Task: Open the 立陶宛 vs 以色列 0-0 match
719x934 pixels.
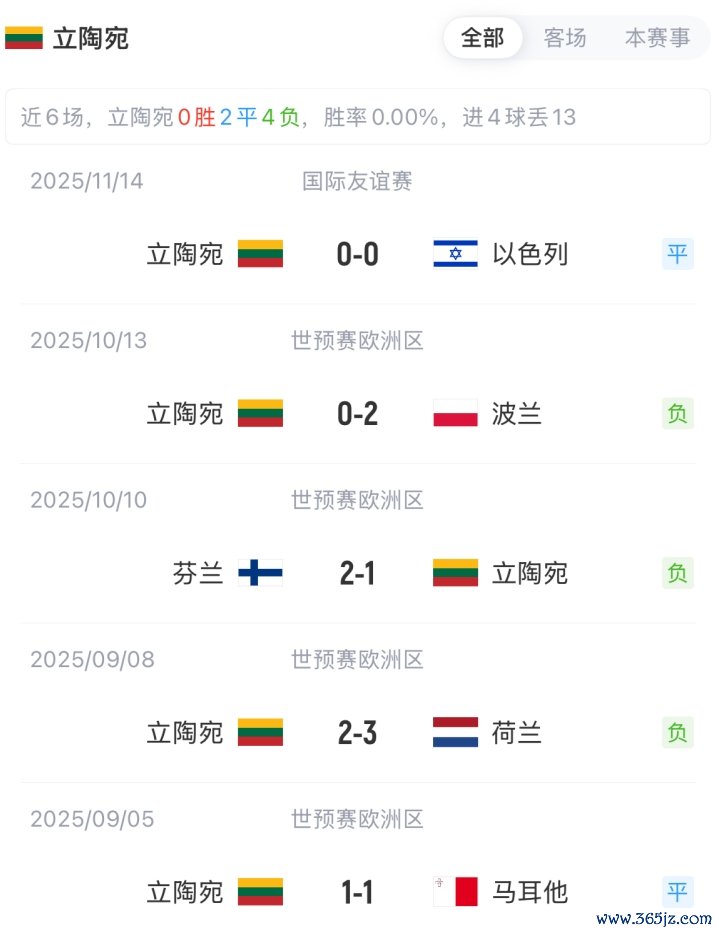Action: coord(357,254)
